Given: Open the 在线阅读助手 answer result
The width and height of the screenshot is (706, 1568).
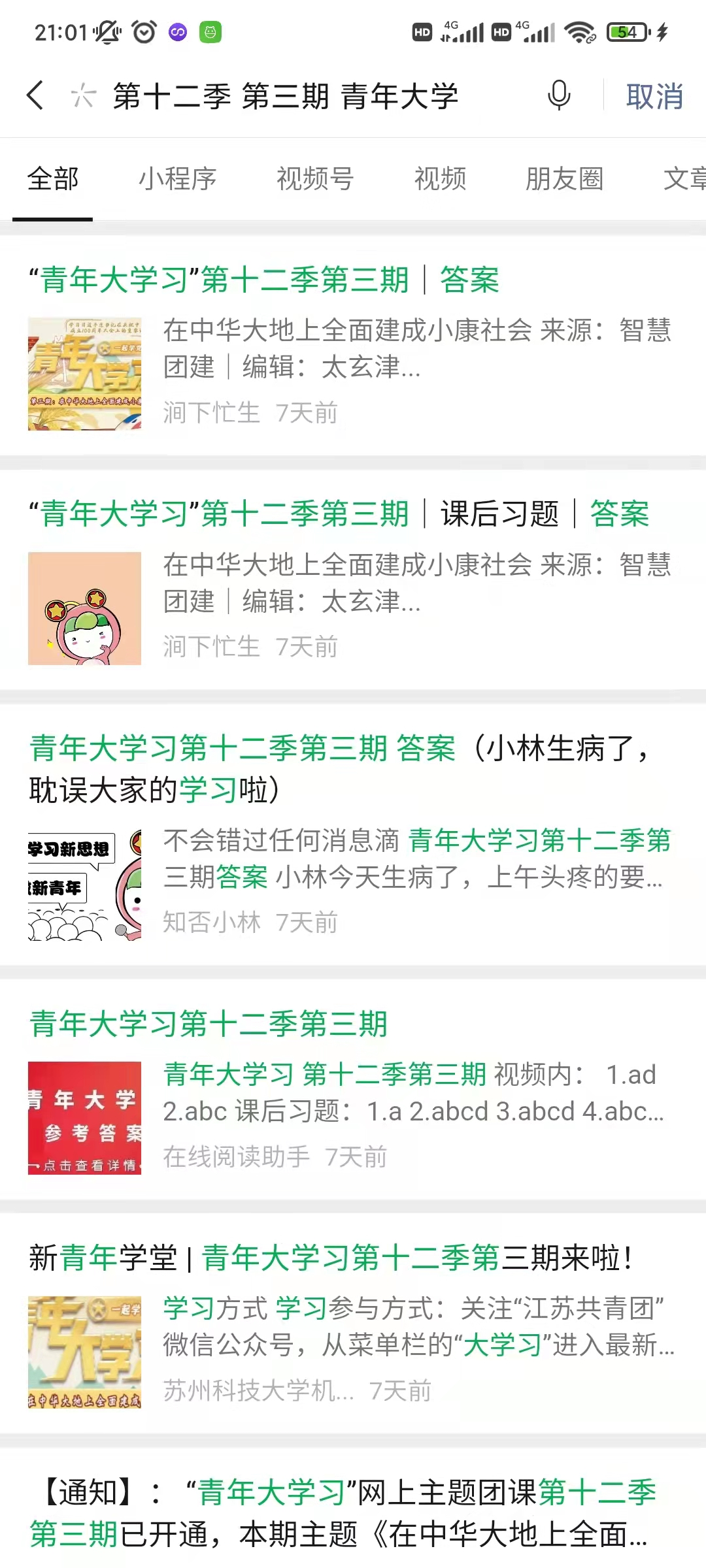Looking at the screenshot, I should (353, 1090).
